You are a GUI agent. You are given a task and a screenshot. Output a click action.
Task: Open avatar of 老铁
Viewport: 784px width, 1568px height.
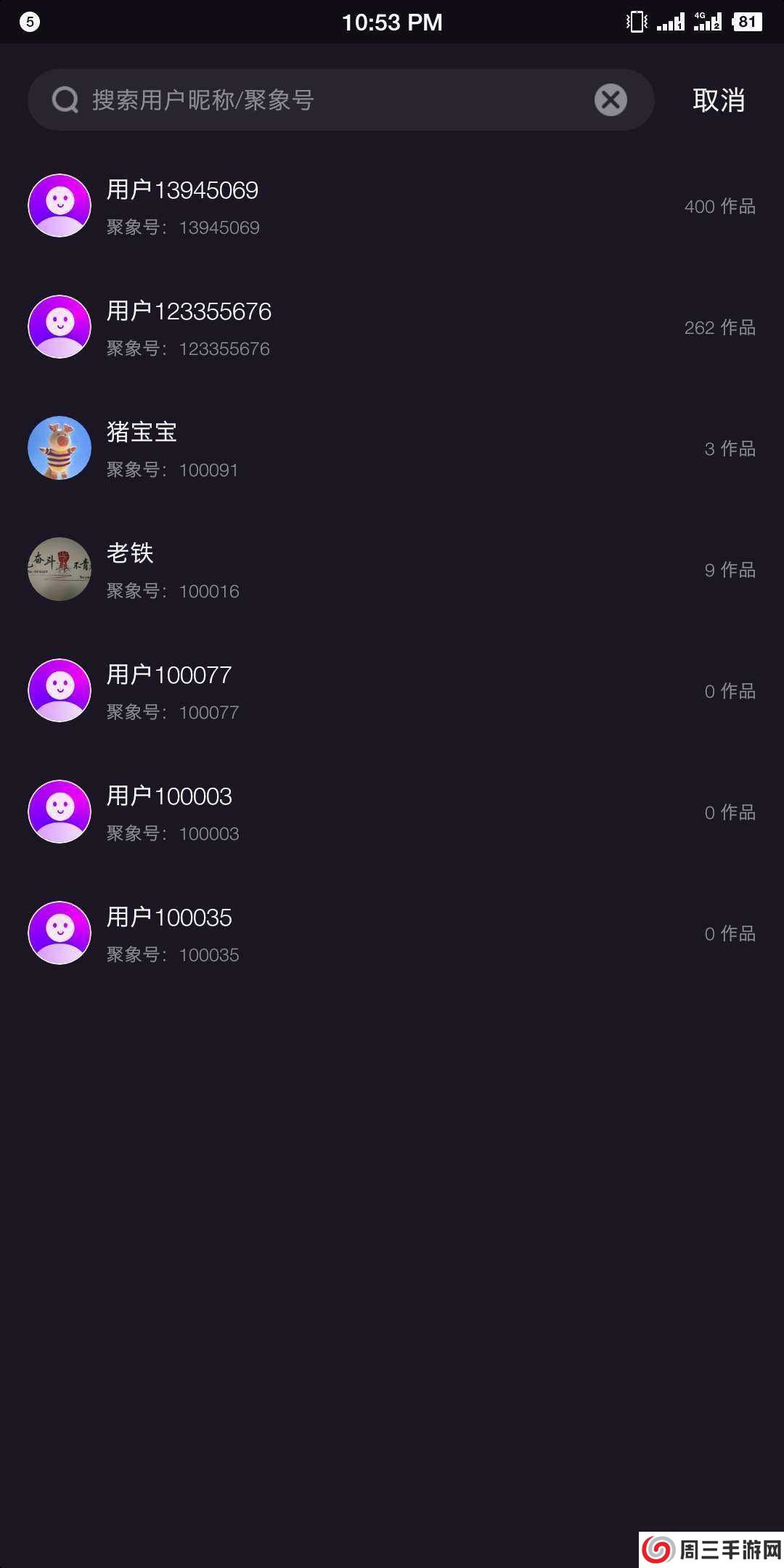pyautogui.click(x=59, y=569)
